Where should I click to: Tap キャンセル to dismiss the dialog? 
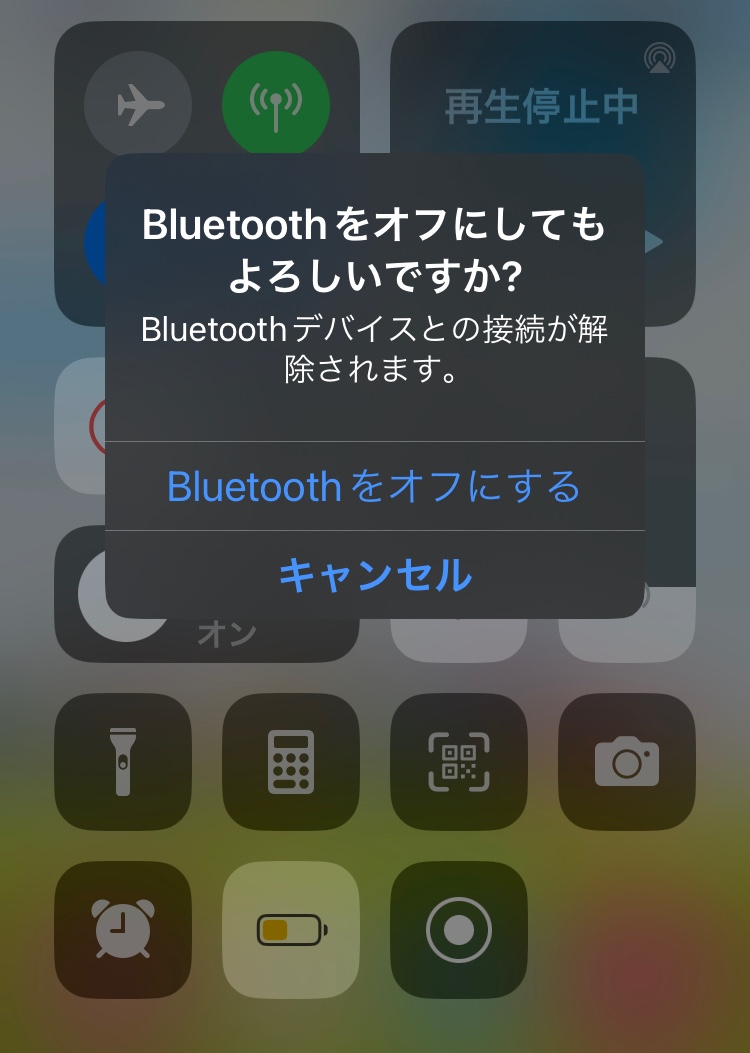coord(374,575)
